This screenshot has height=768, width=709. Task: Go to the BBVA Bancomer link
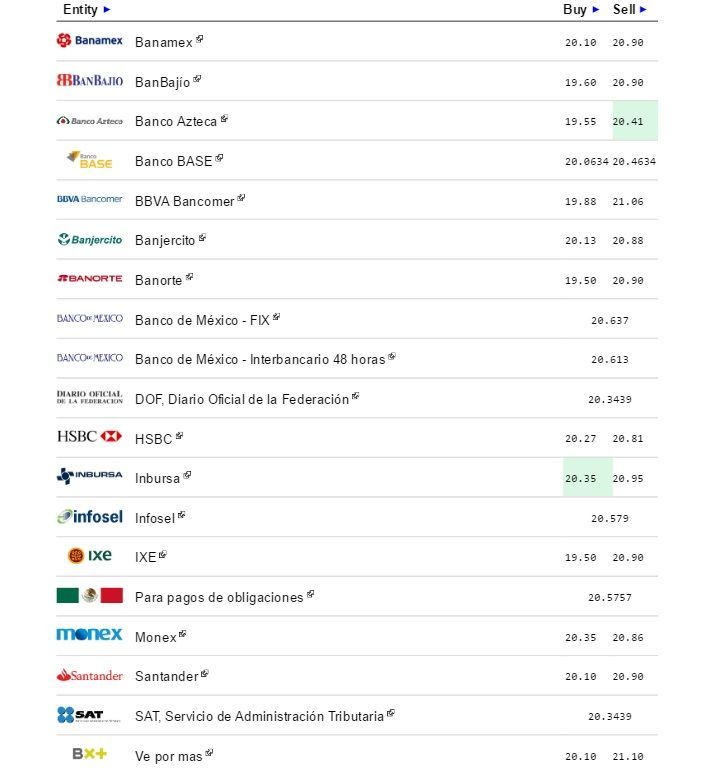click(184, 201)
